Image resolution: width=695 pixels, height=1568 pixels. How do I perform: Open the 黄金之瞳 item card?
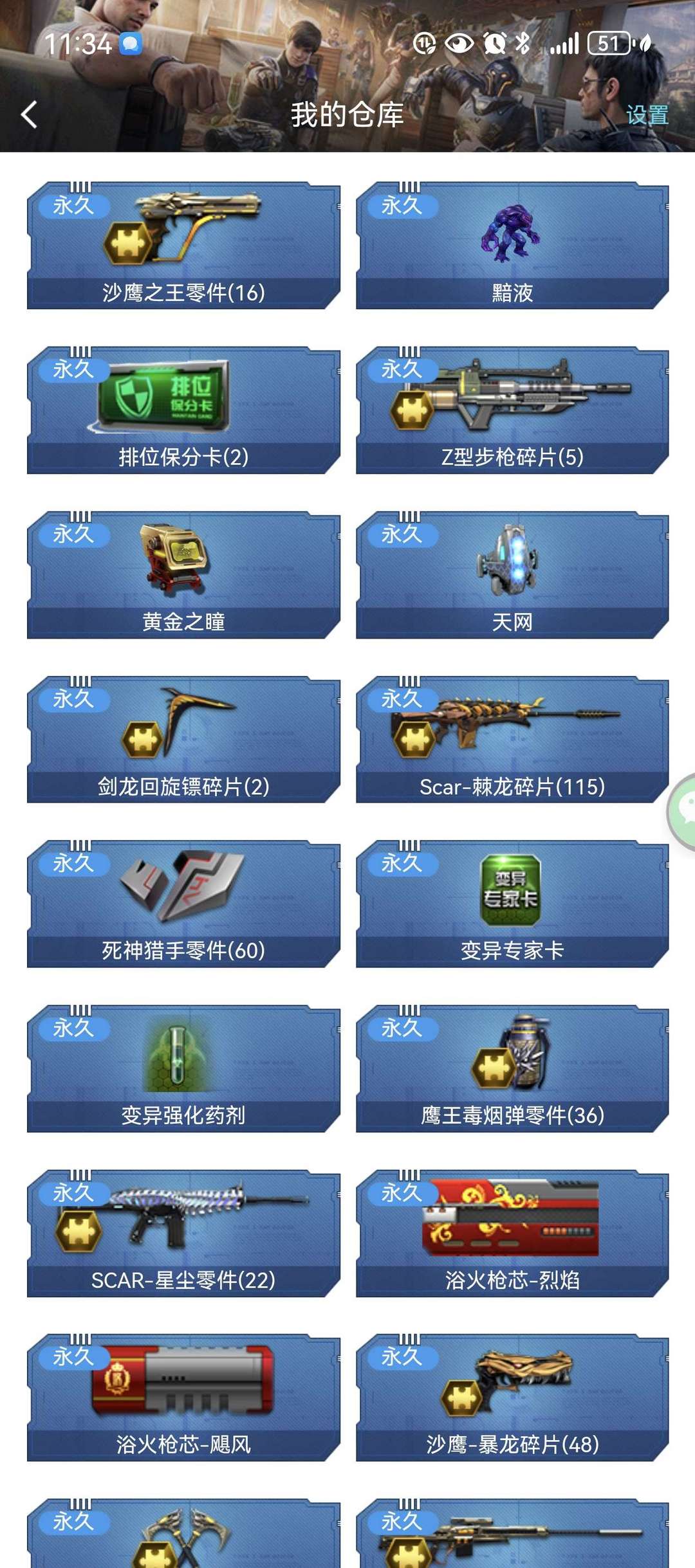tap(183, 575)
